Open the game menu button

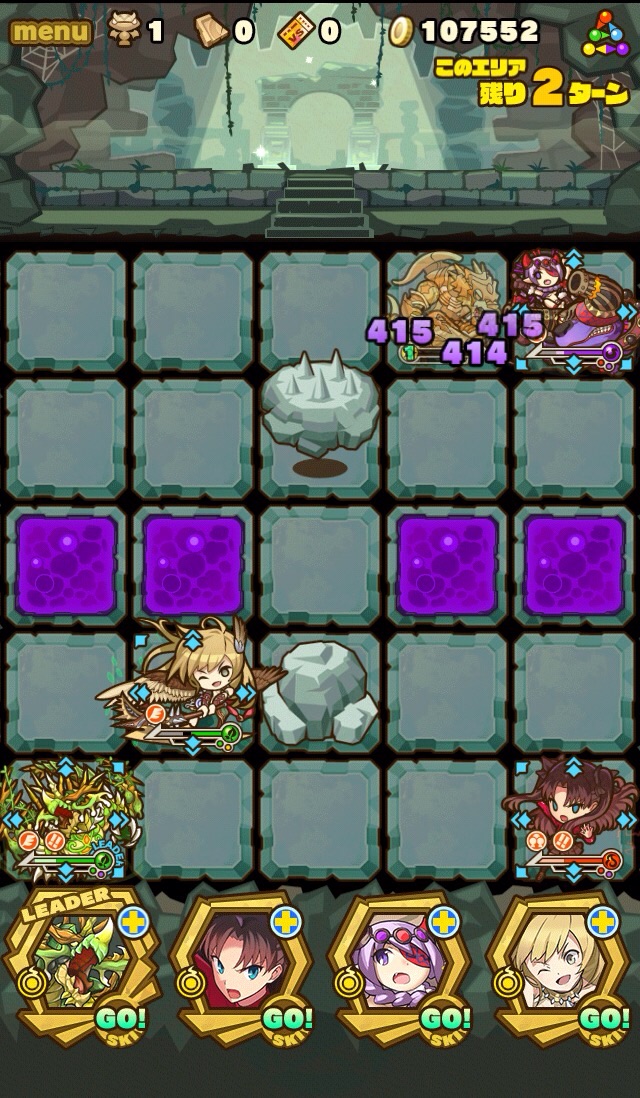pos(51,31)
